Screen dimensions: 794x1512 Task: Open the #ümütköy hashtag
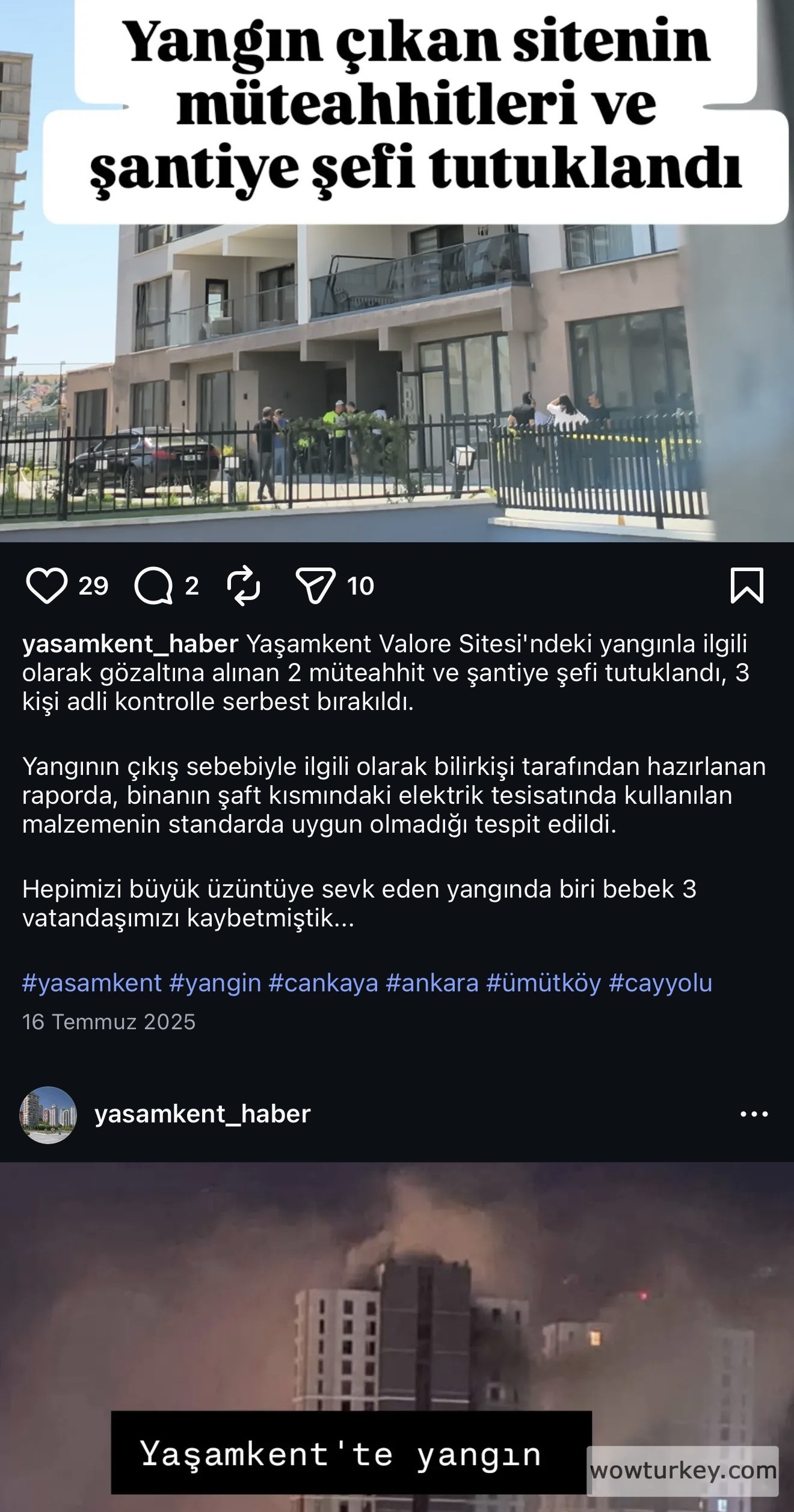point(543,983)
